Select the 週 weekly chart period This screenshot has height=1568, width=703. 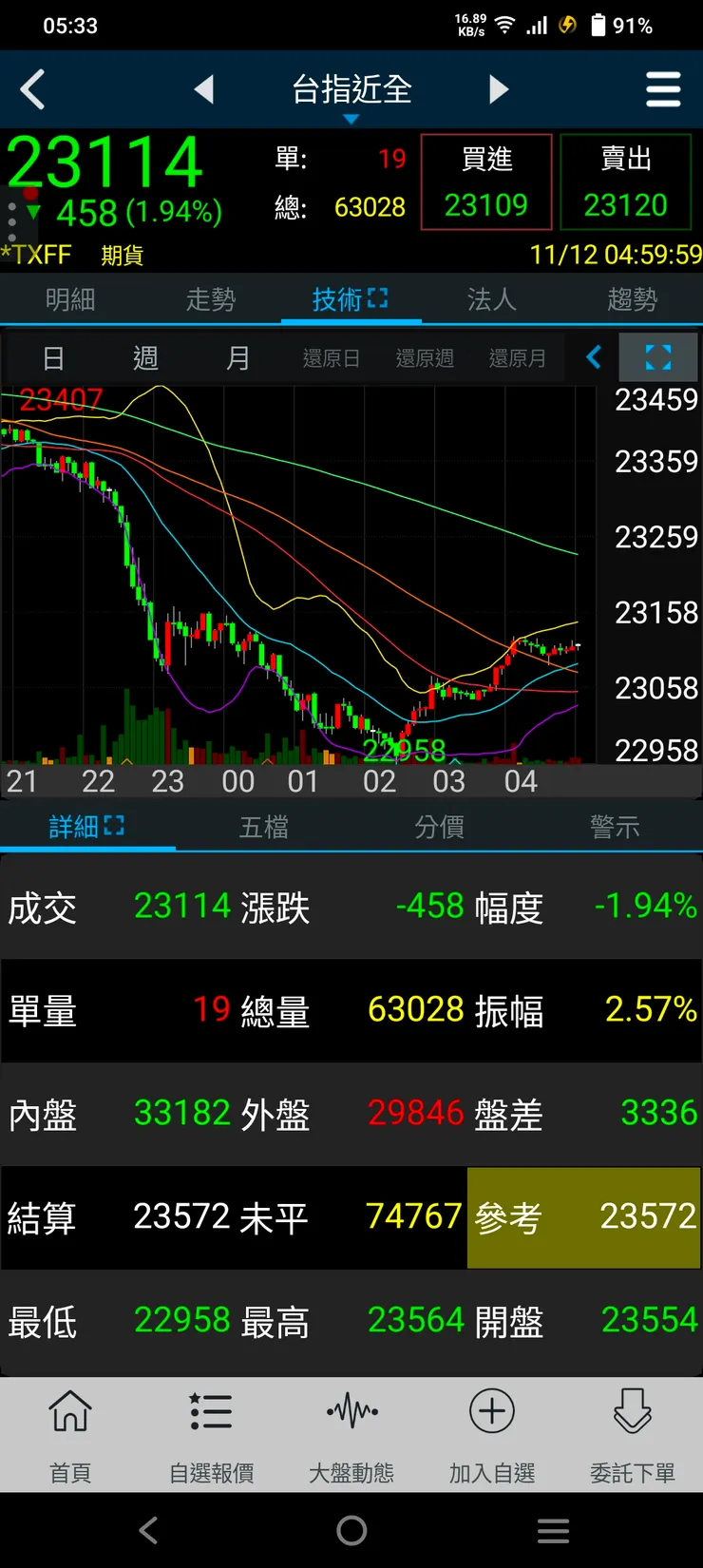(145, 358)
